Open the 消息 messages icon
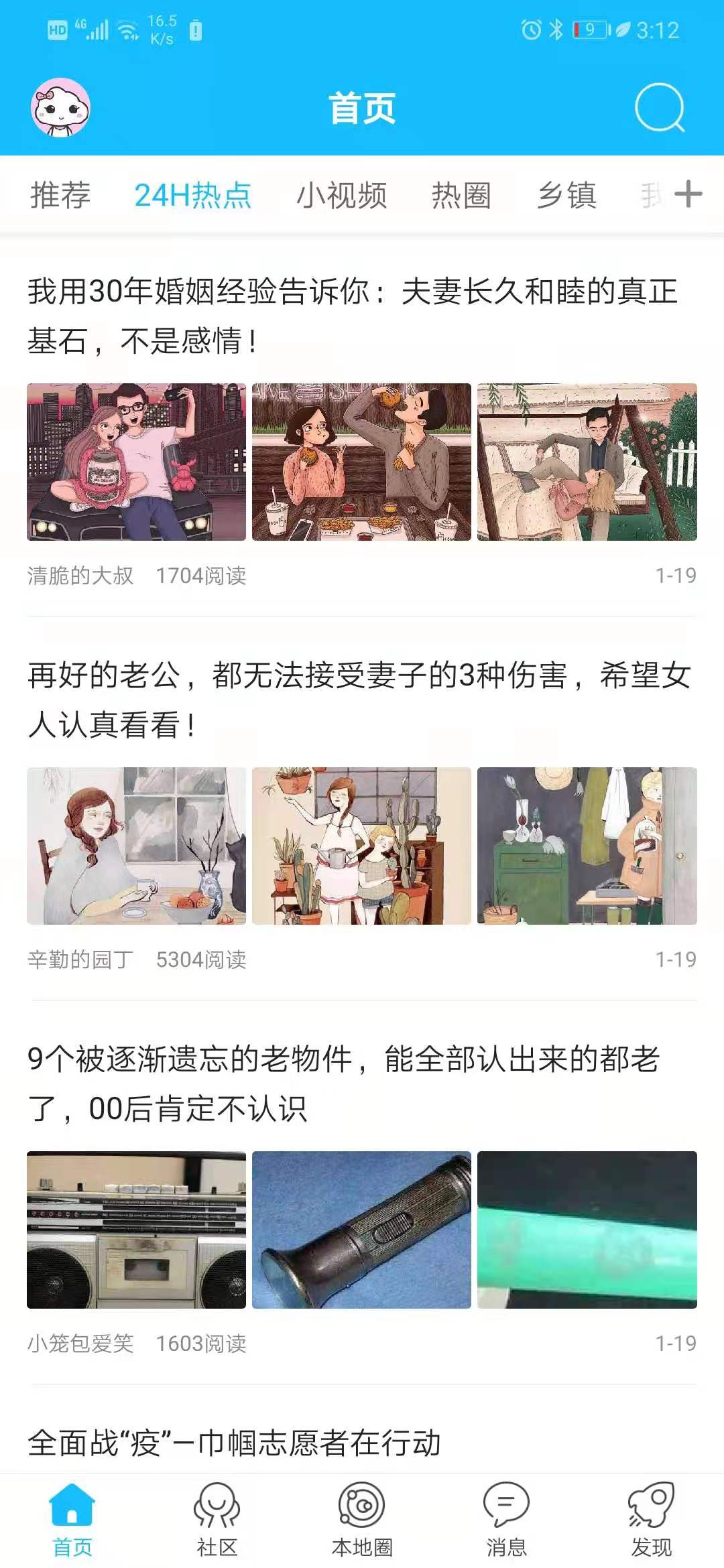The height and width of the screenshot is (1568, 724). click(x=506, y=1514)
